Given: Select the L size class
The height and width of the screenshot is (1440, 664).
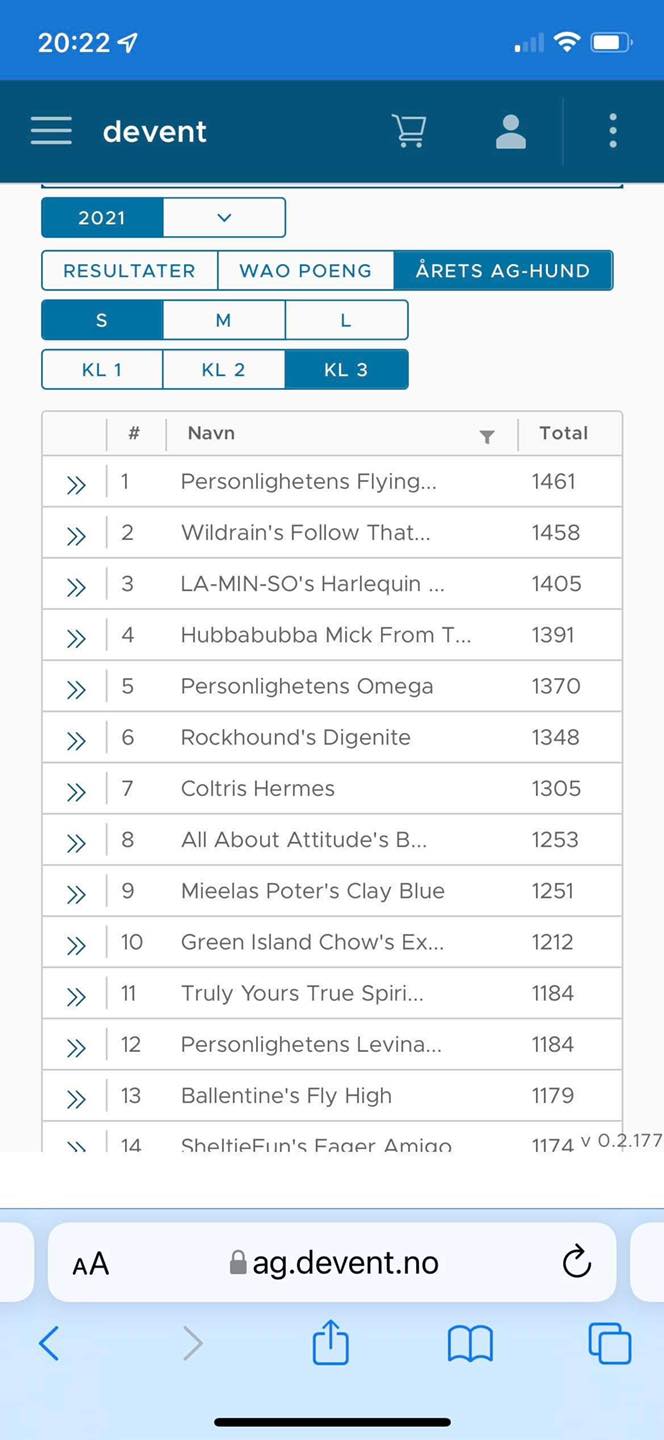Looking at the screenshot, I should pyautogui.click(x=346, y=320).
